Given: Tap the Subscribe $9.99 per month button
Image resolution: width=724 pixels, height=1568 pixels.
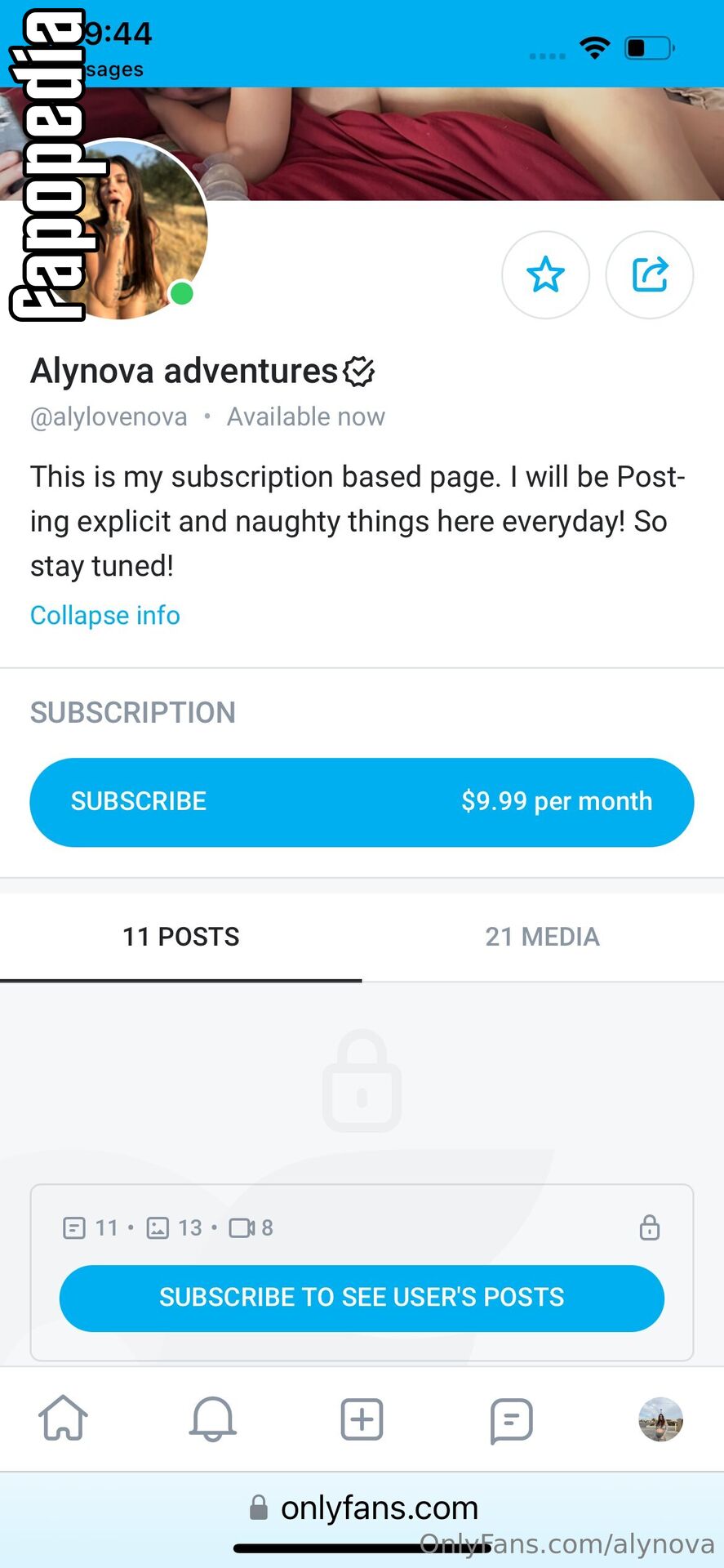Looking at the screenshot, I should (362, 802).
